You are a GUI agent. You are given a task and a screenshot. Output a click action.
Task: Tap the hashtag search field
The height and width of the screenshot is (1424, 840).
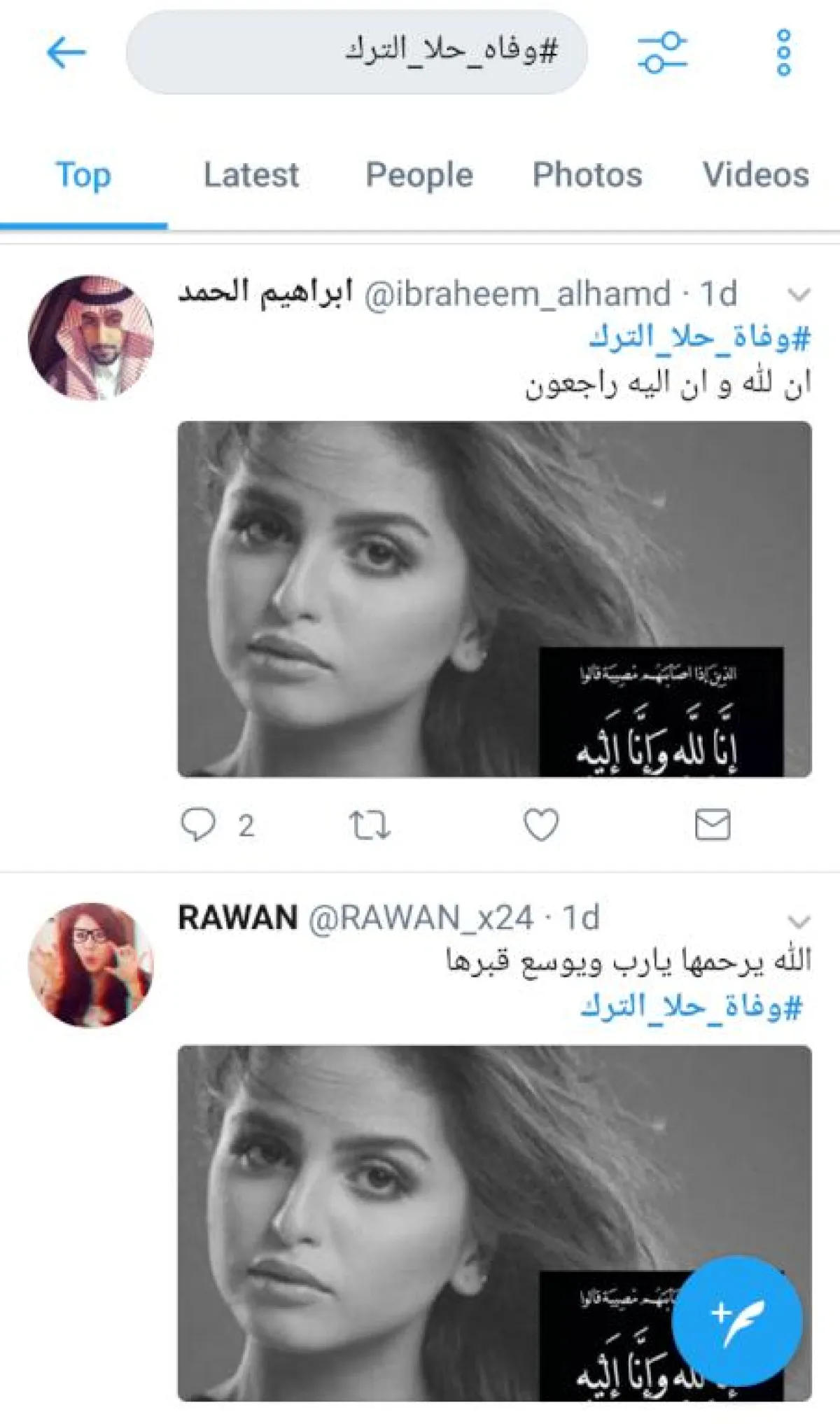click(357, 53)
